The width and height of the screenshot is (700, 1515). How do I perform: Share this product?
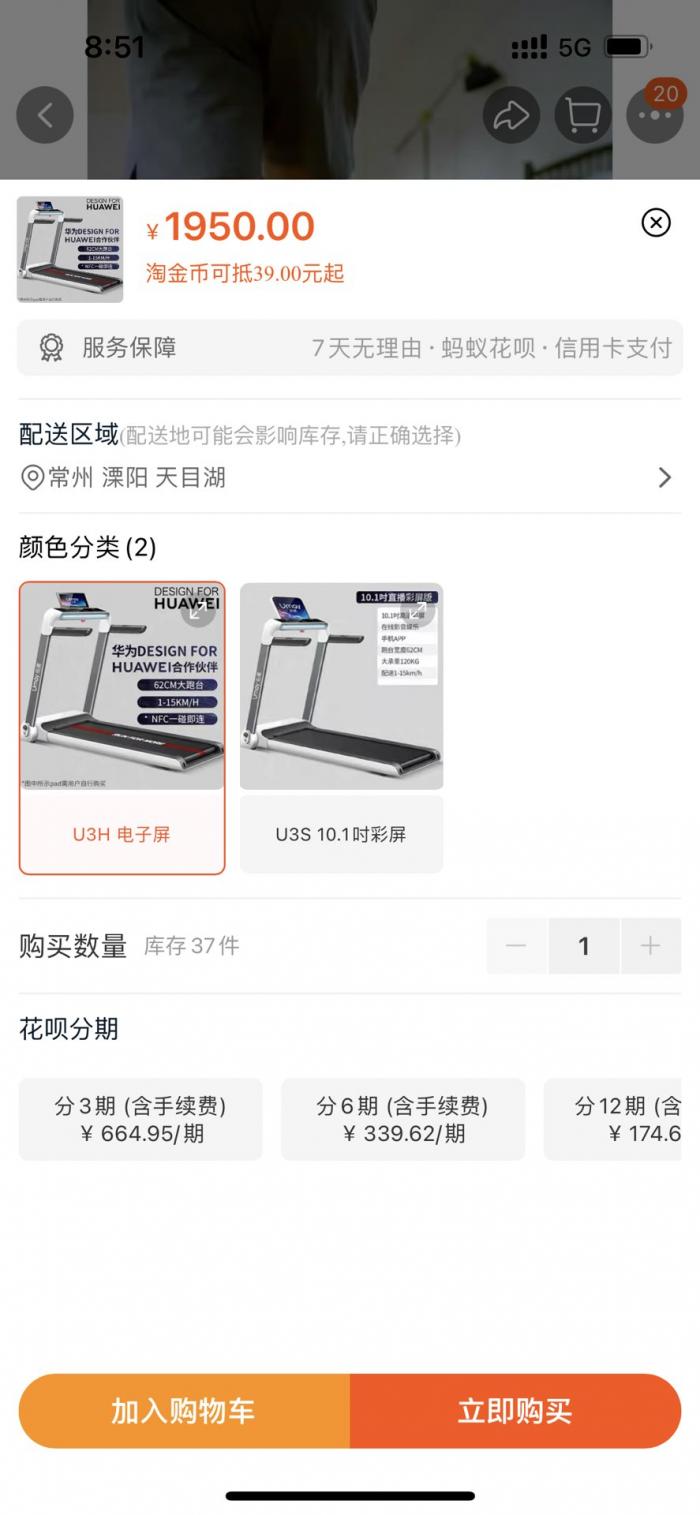[511, 115]
